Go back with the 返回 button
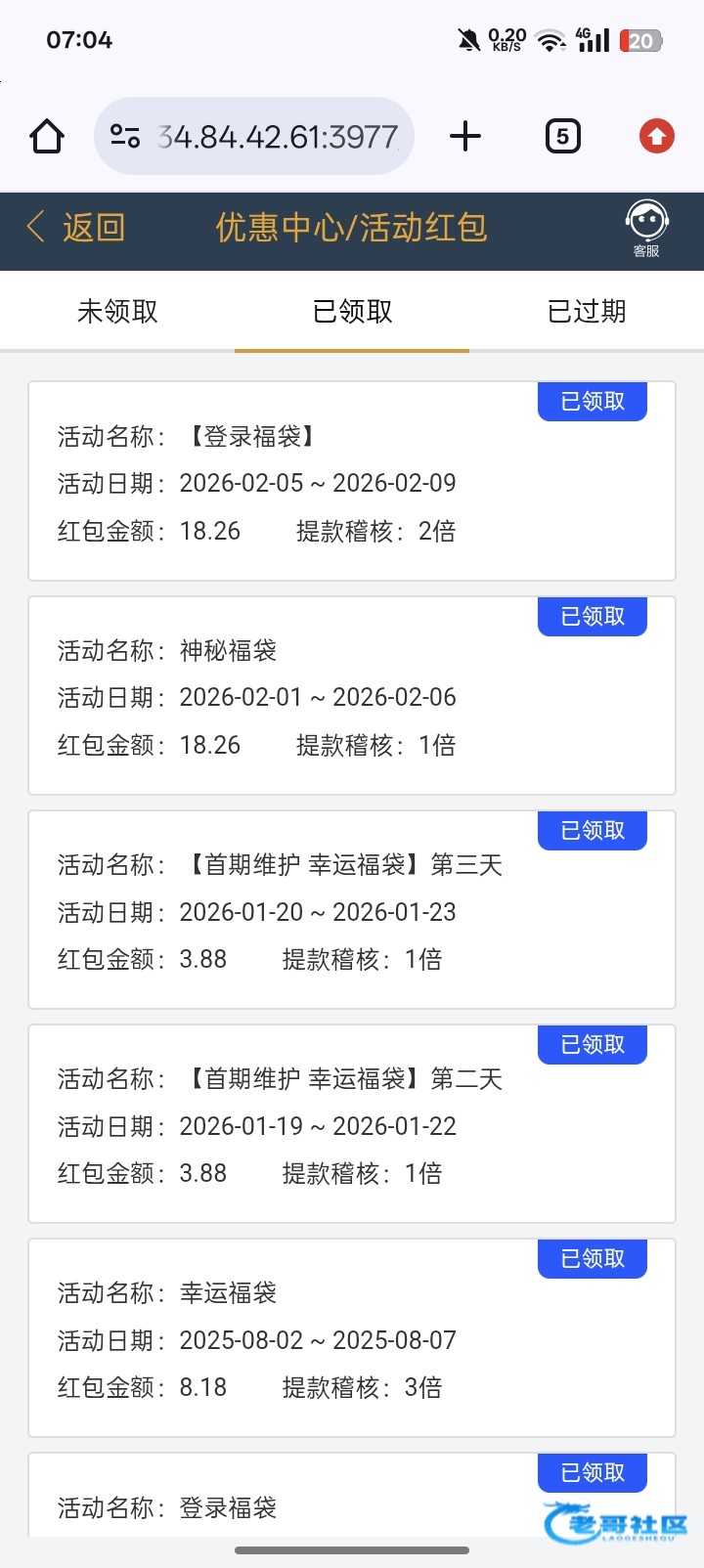The width and height of the screenshot is (704, 1568). pos(76,228)
